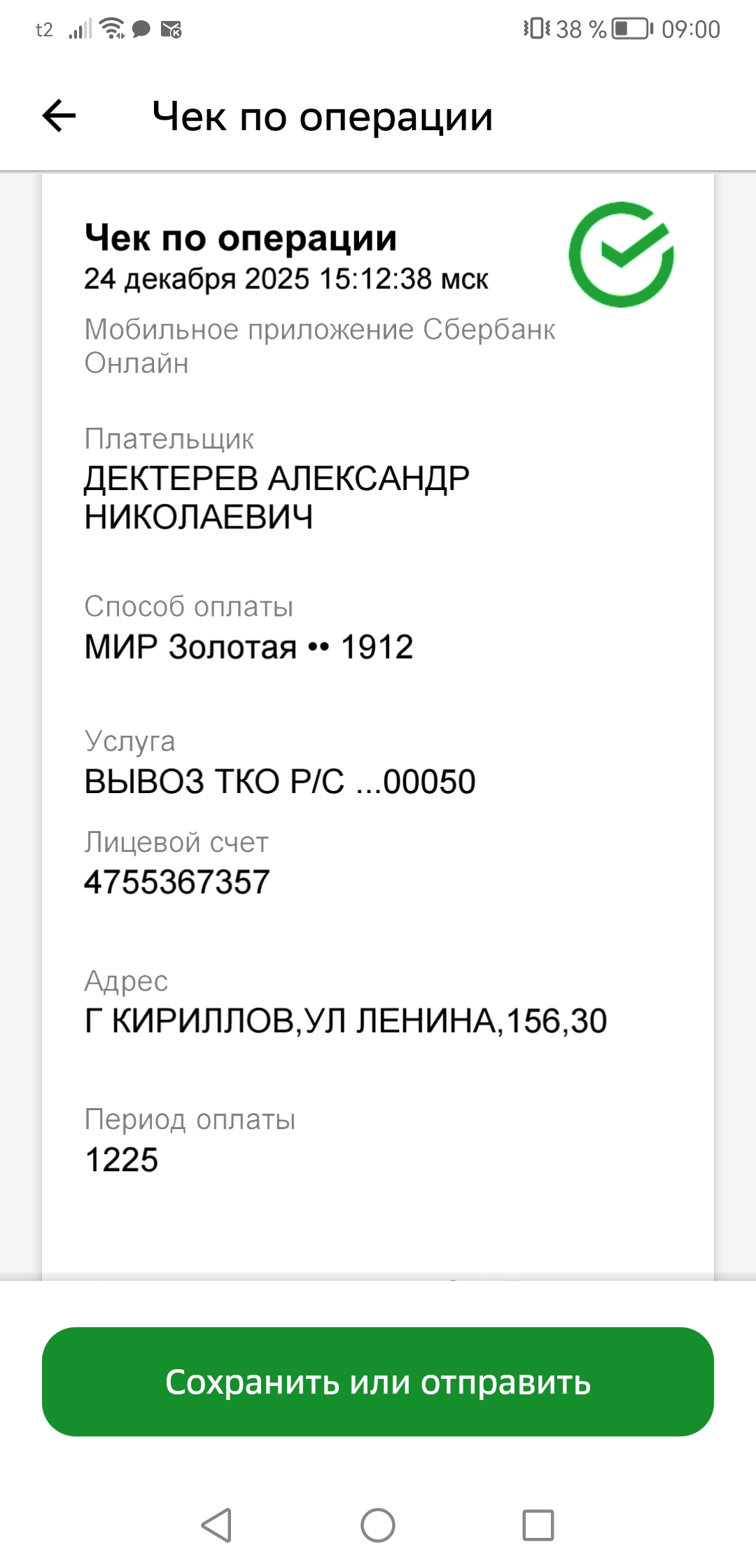
Task: Tap the Сохранить или отправить button
Action: tap(378, 1382)
